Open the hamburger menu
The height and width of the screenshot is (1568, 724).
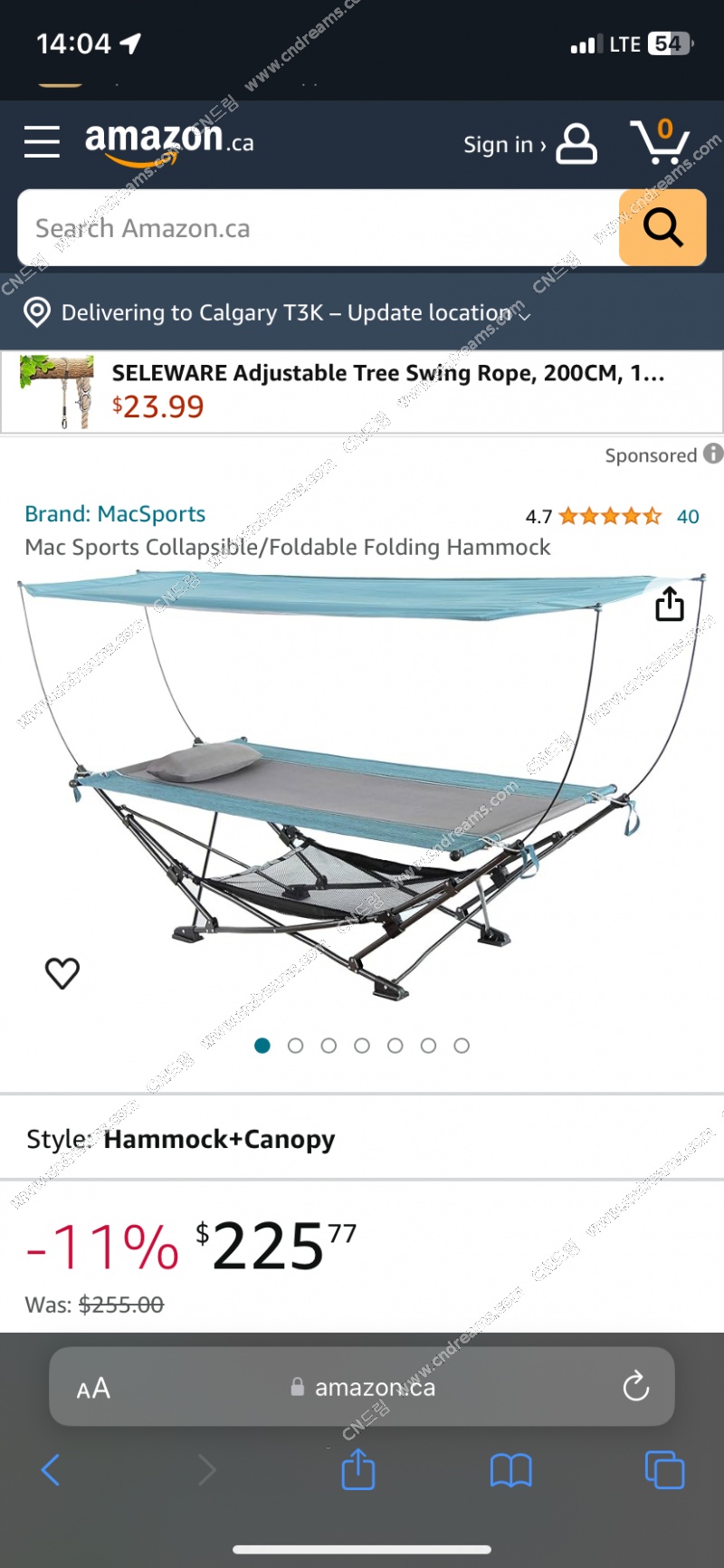pos(42,142)
